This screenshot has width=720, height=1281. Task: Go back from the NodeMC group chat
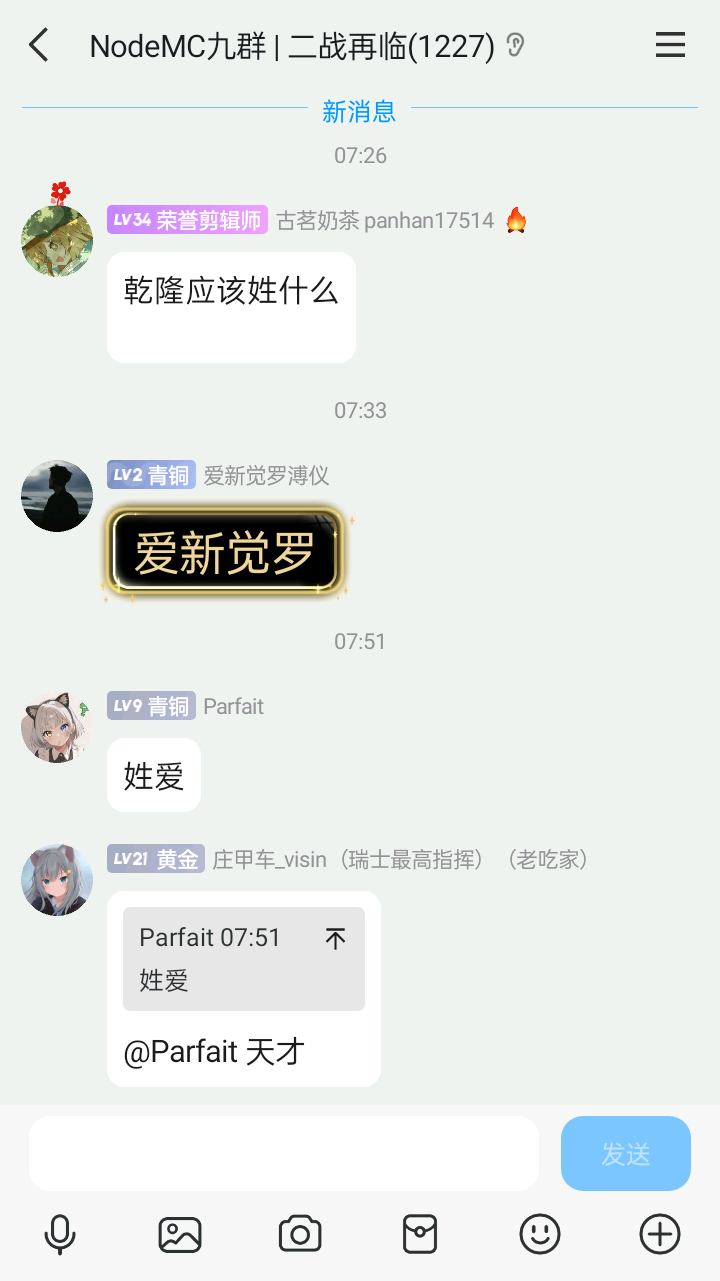coord(39,46)
